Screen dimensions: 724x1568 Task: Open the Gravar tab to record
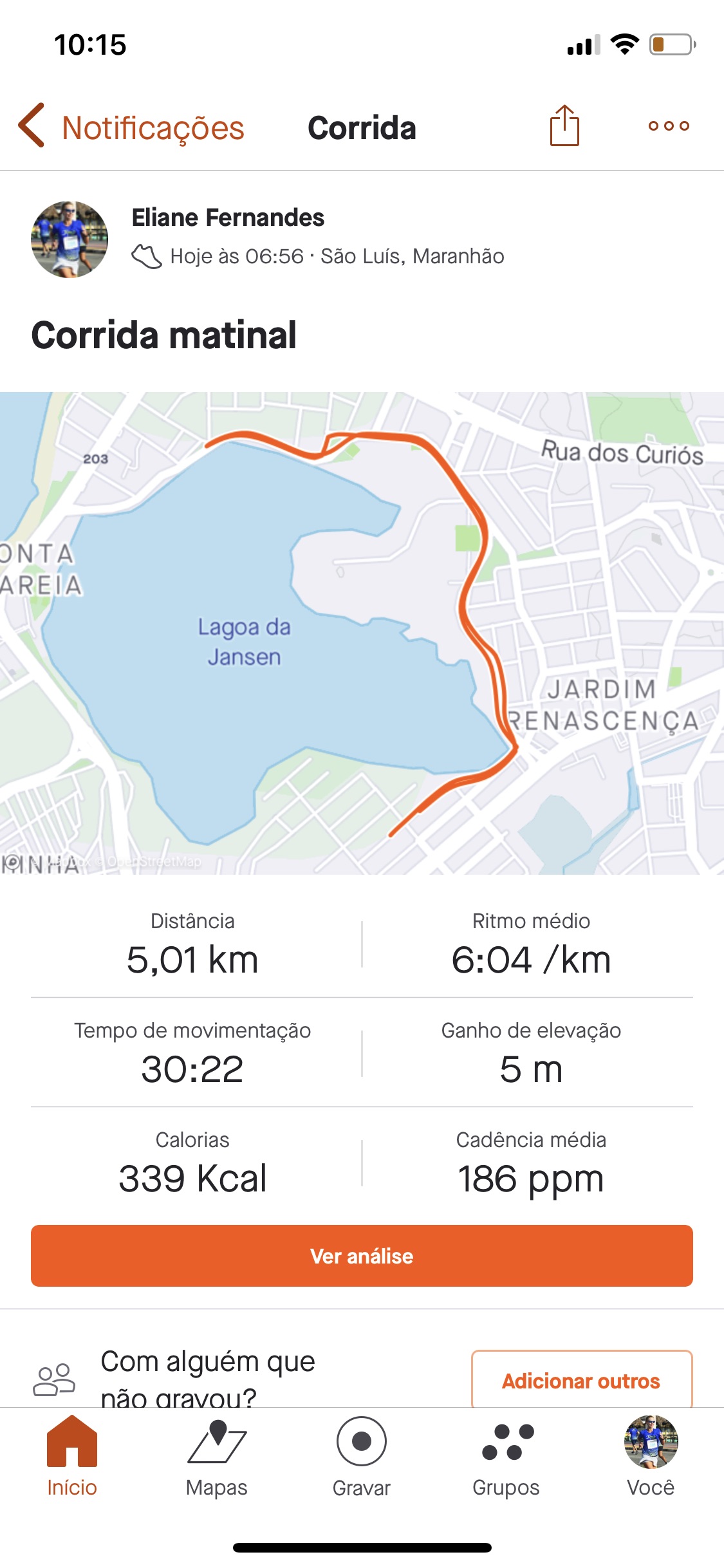click(362, 1457)
